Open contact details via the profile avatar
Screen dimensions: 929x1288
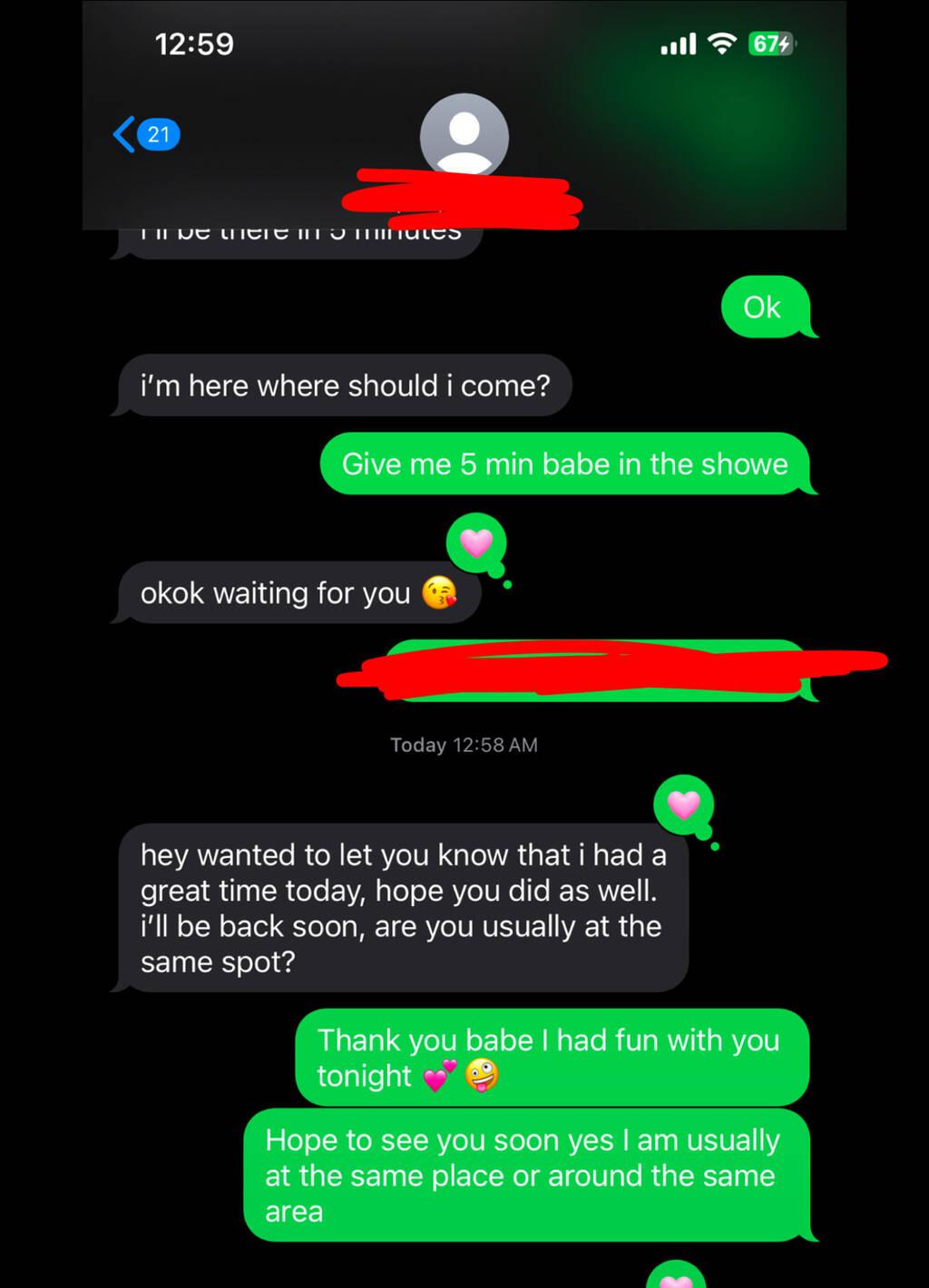464,134
